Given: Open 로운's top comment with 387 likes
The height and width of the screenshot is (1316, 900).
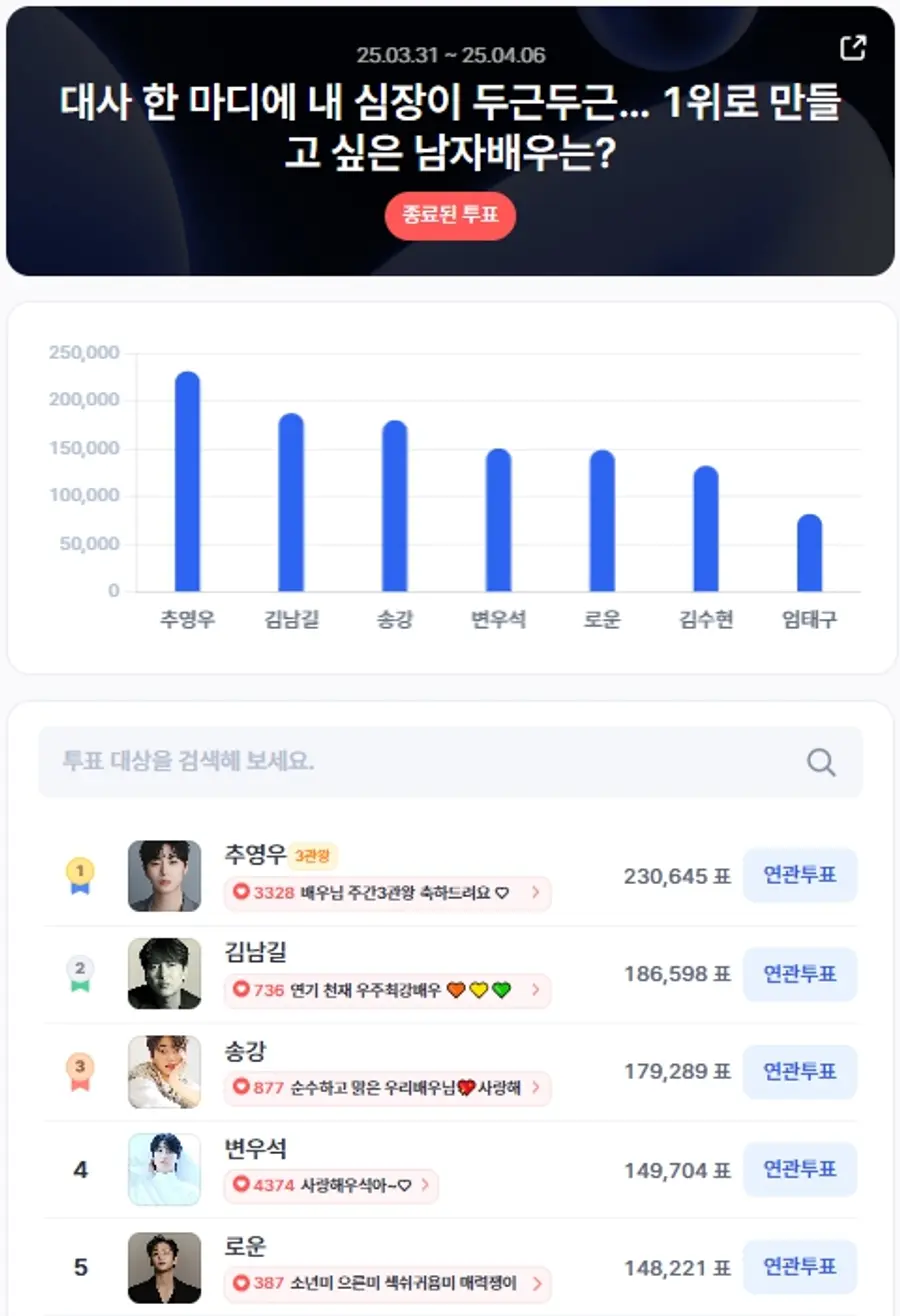Looking at the screenshot, I should (387, 1284).
